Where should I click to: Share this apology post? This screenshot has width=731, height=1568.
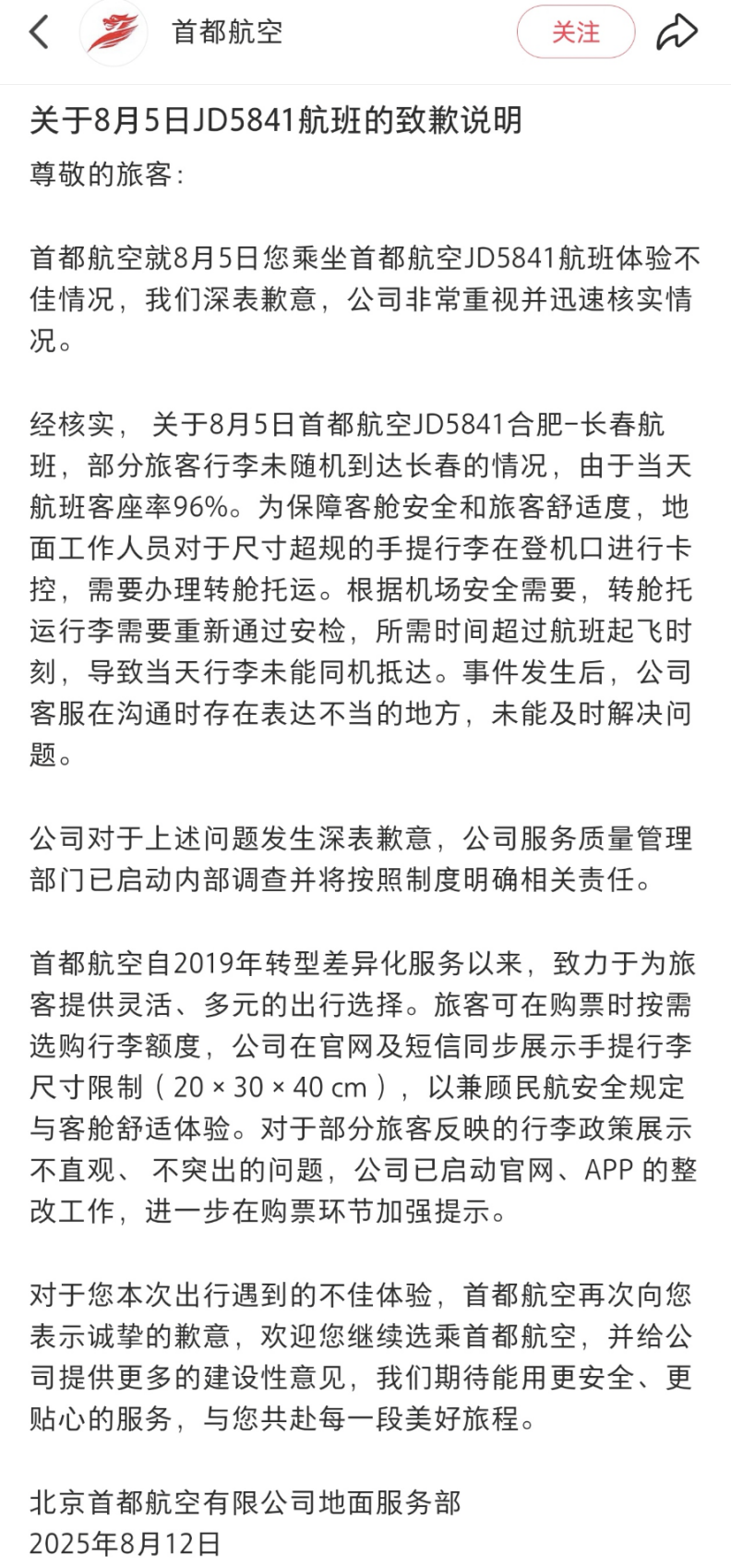677,32
